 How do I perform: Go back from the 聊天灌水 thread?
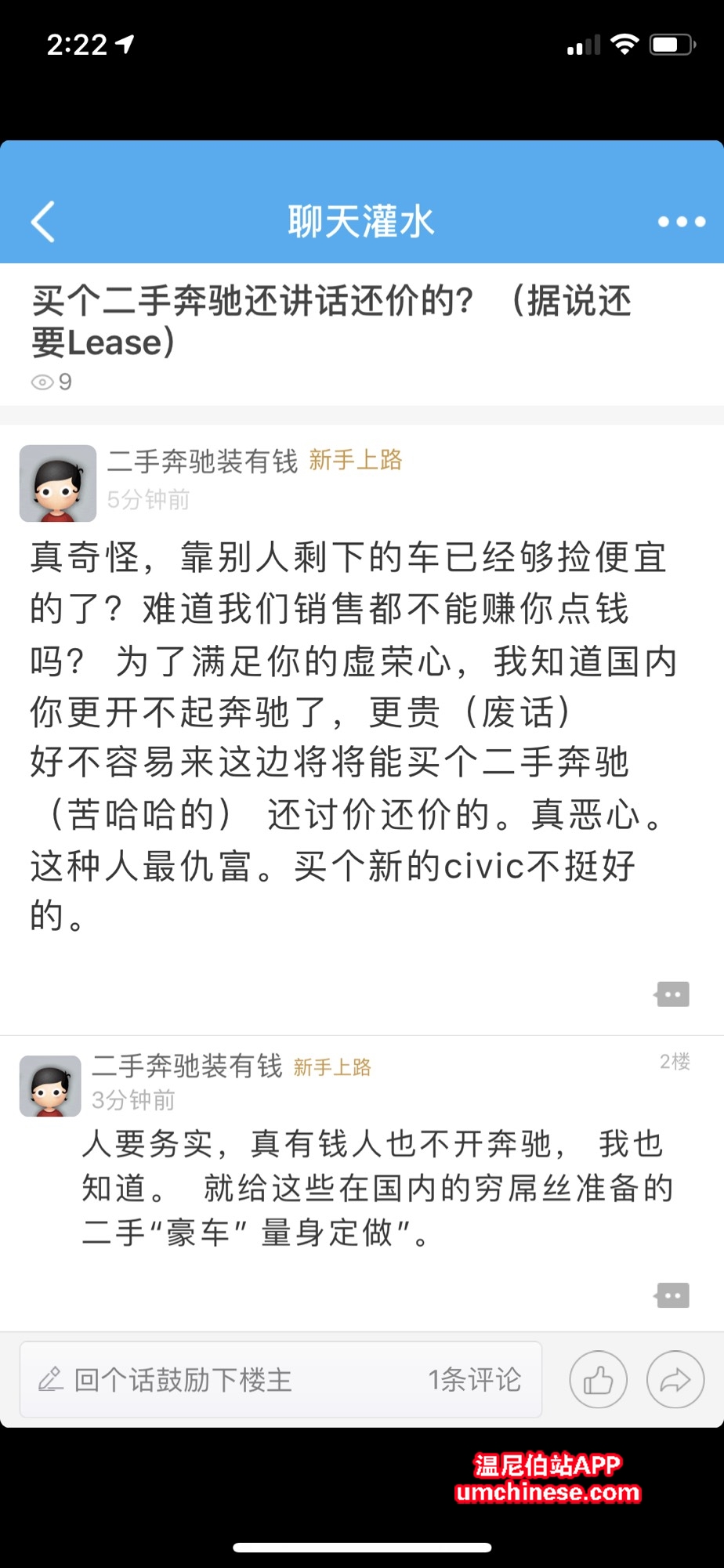click(x=44, y=222)
